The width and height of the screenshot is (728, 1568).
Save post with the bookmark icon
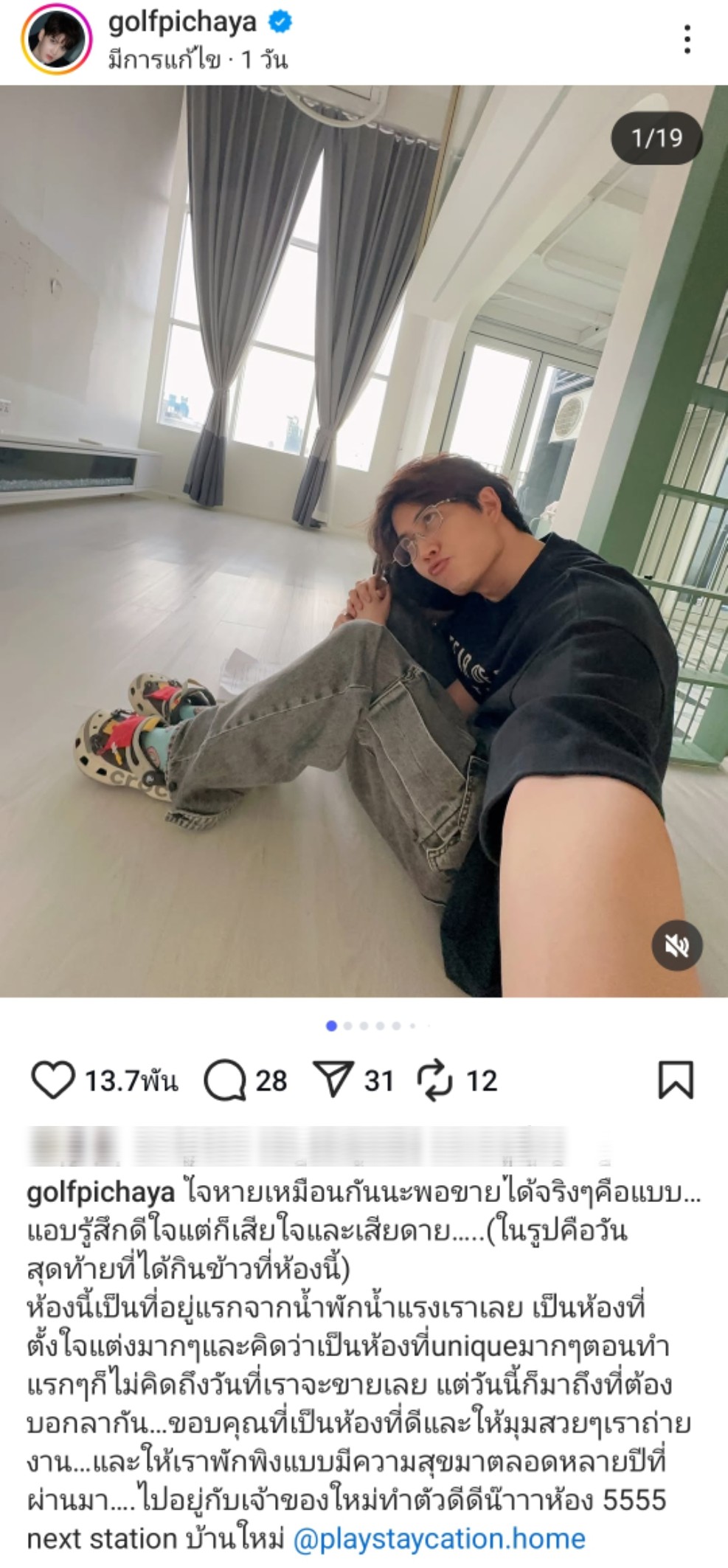click(x=675, y=1081)
